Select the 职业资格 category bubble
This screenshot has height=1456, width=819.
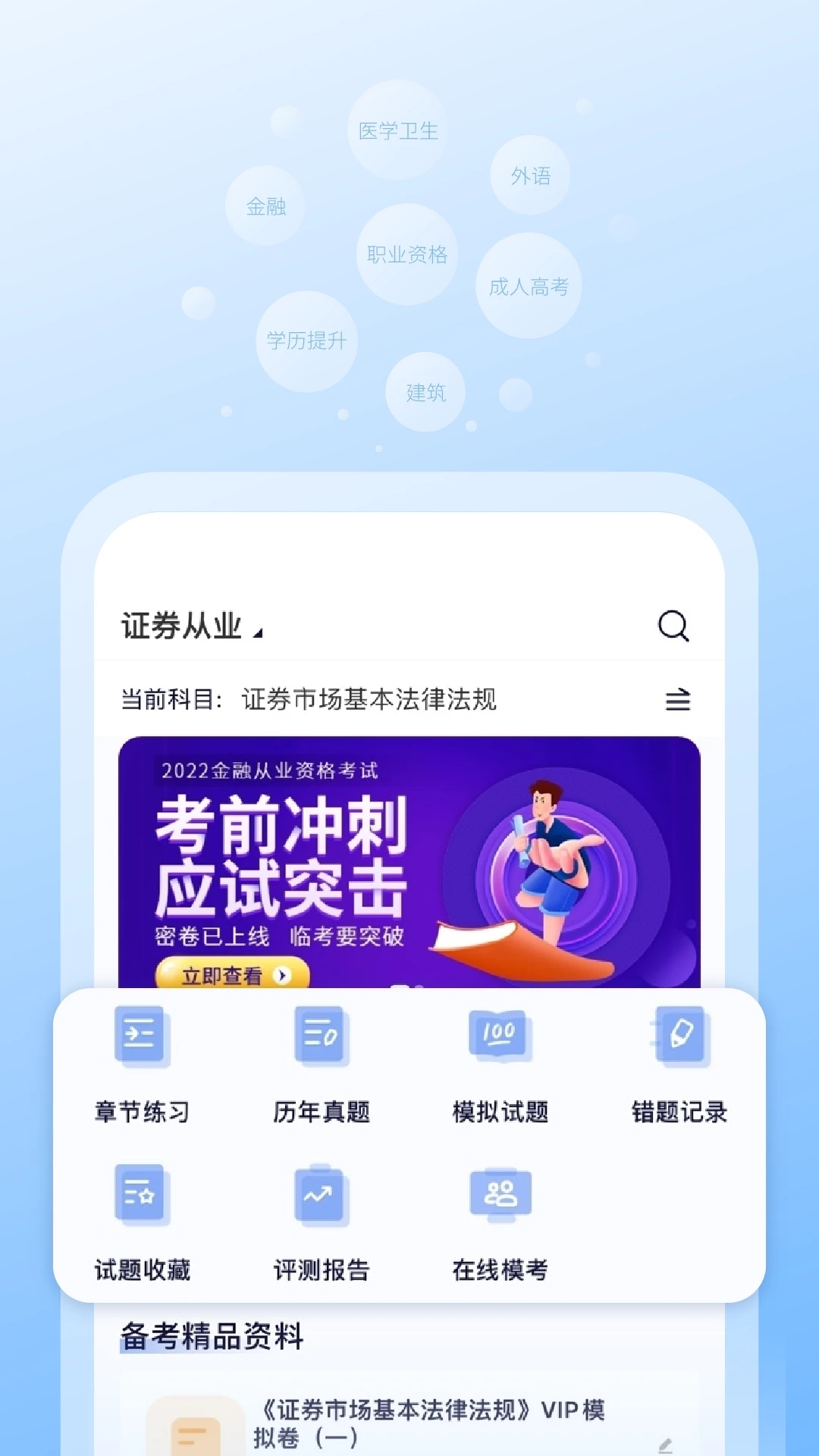coord(408,254)
